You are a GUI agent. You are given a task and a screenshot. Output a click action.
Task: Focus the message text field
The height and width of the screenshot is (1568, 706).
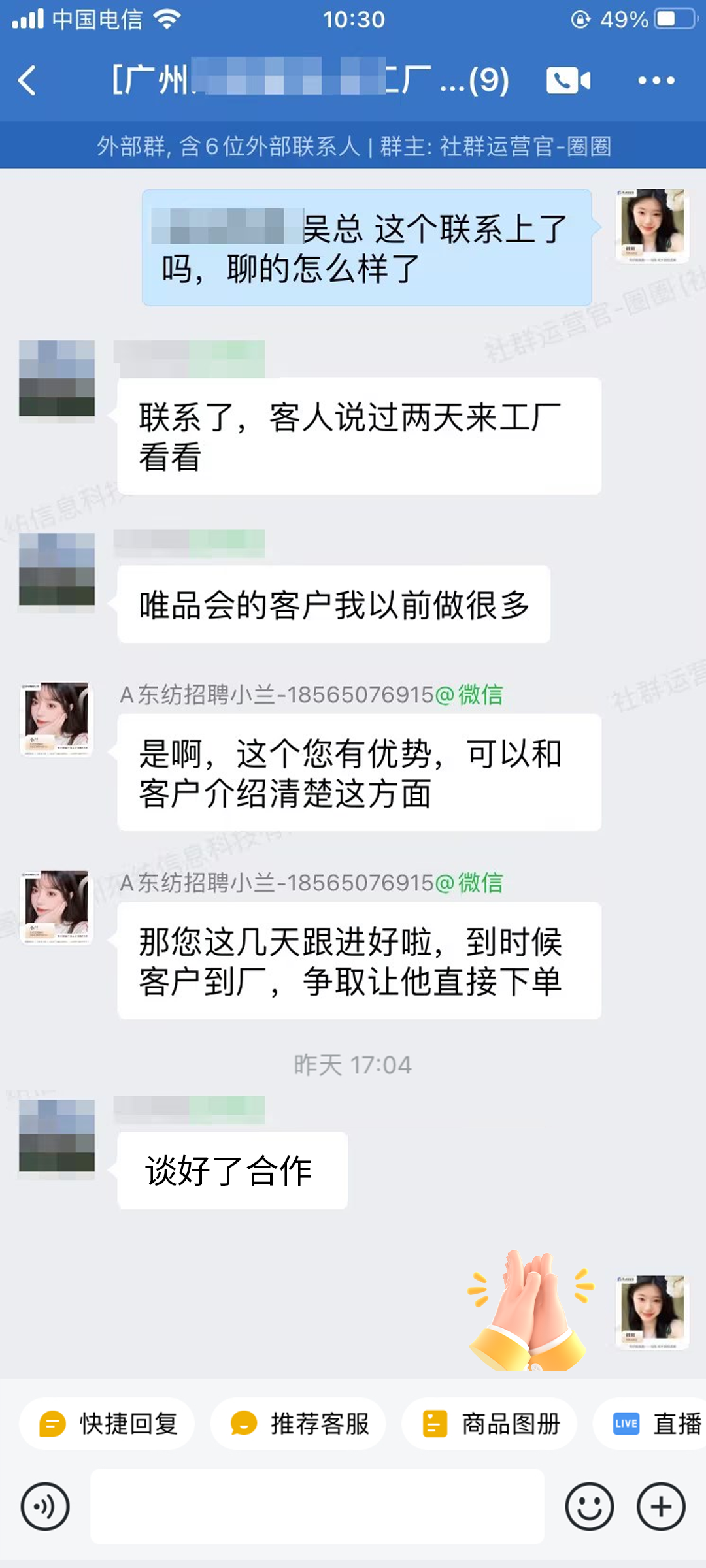click(x=317, y=1507)
